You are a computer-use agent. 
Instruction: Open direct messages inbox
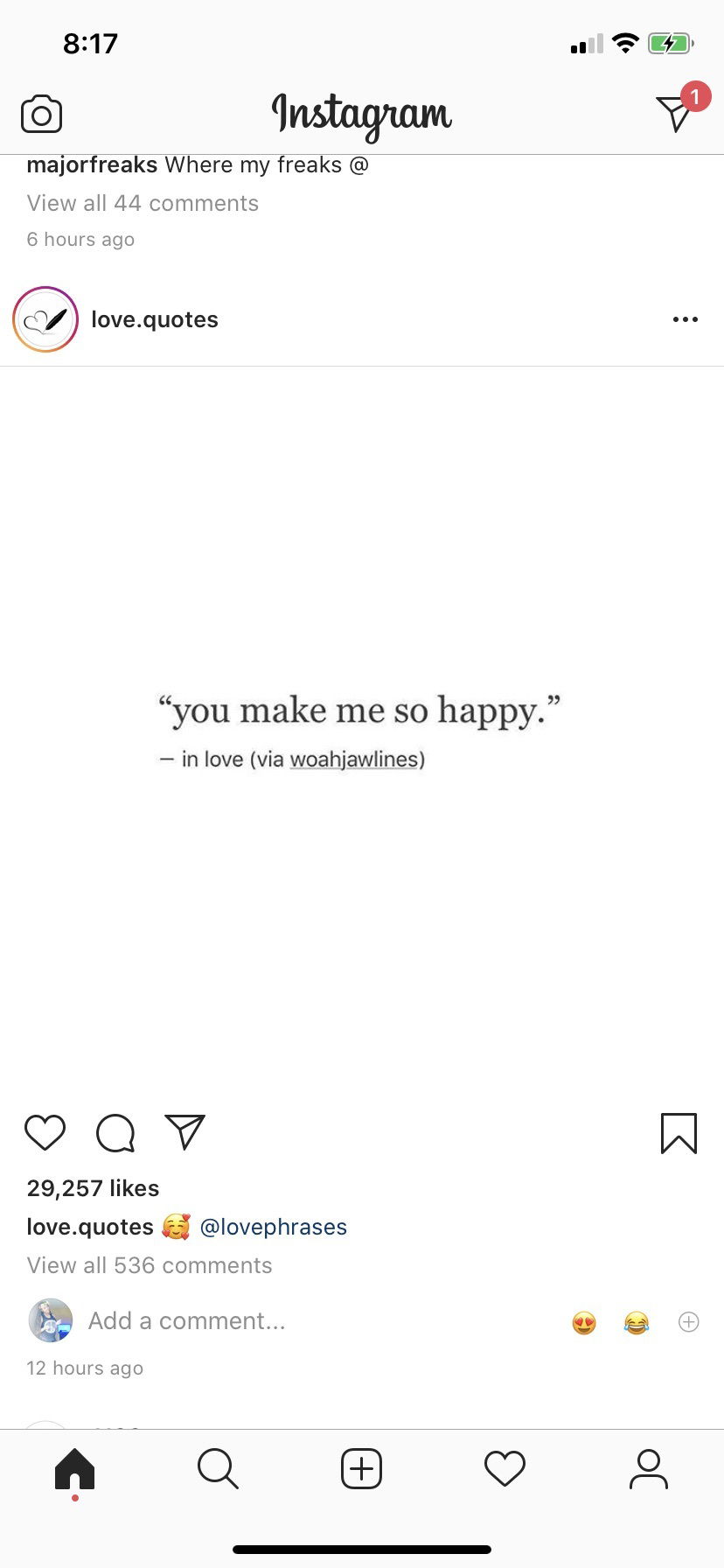pyautogui.click(x=676, y=113)
